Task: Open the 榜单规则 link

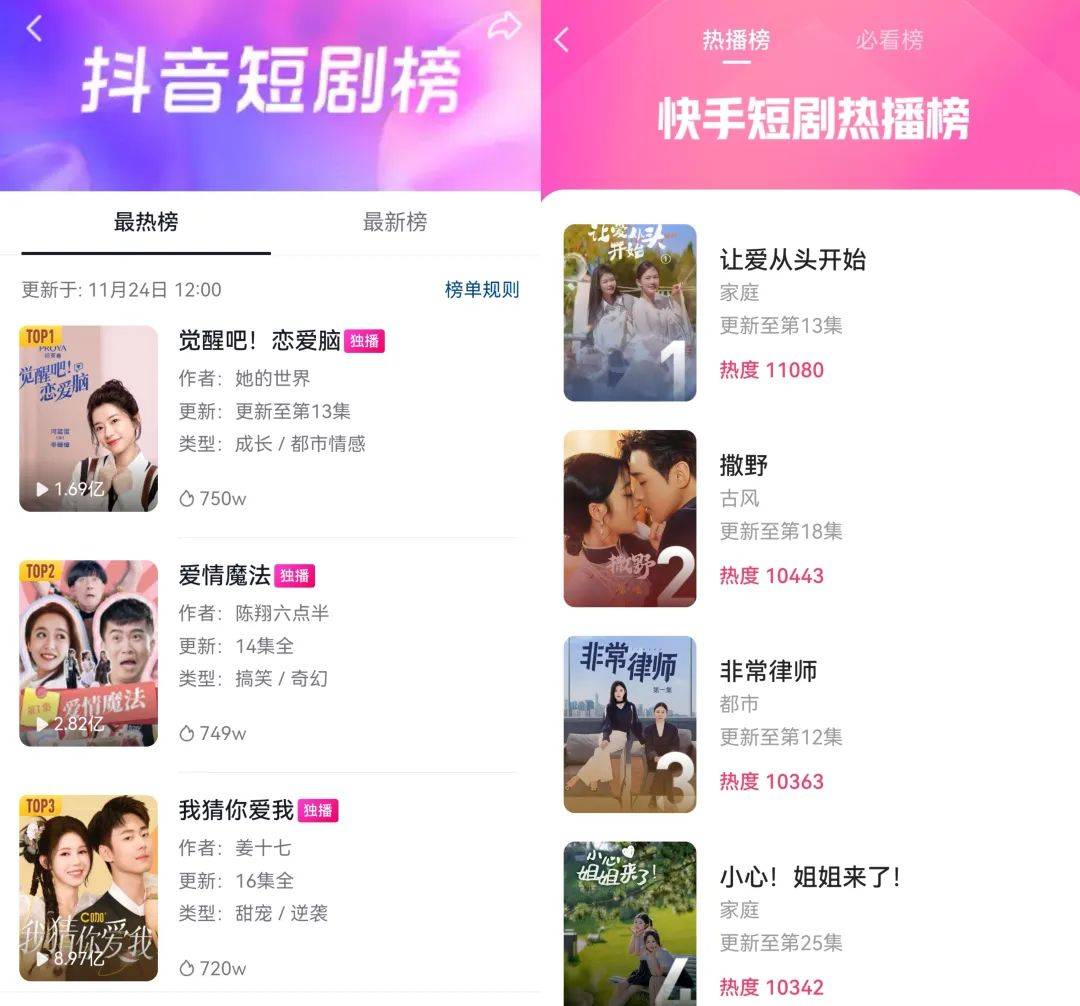Action: point(482,290)
